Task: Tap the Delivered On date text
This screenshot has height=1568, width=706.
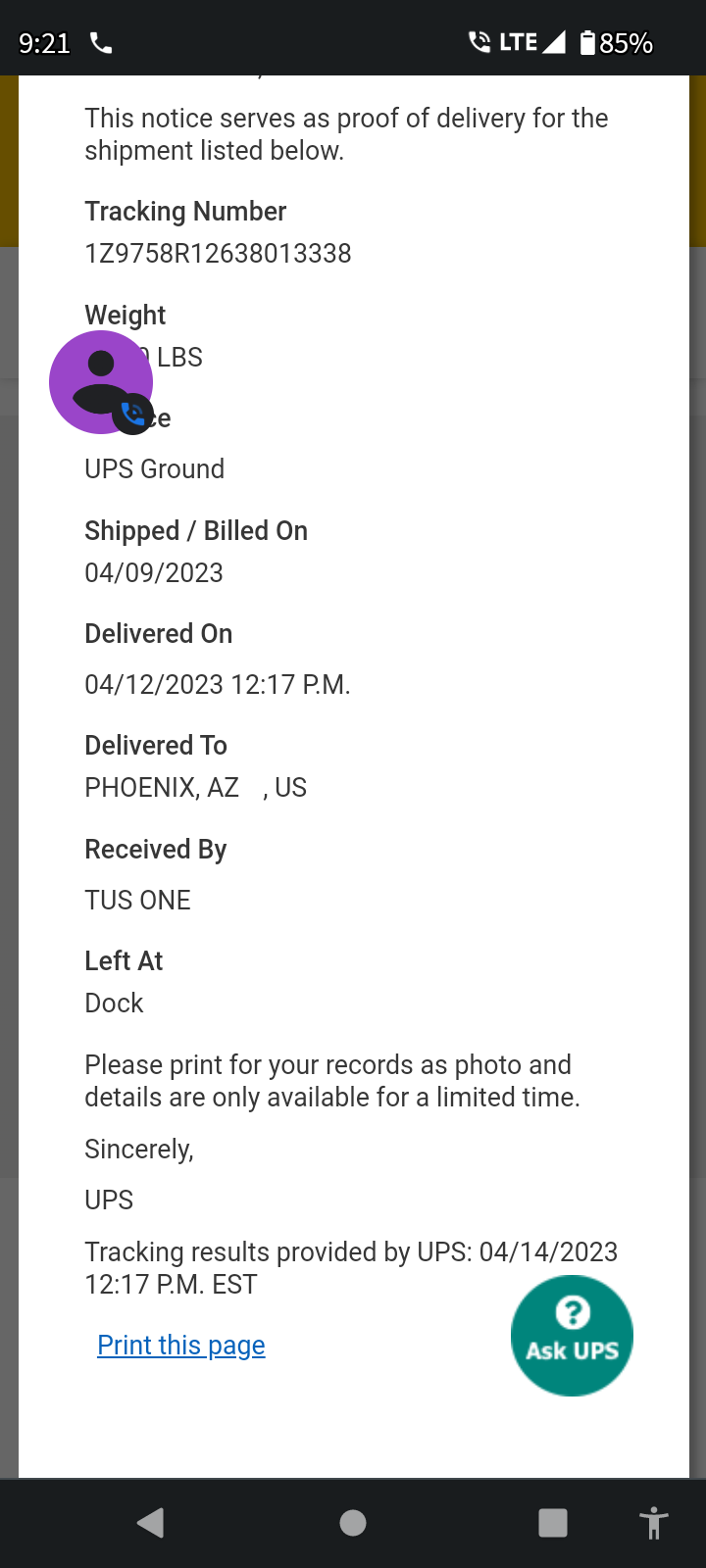Action: pyautogui.click(x=218, y=684)
